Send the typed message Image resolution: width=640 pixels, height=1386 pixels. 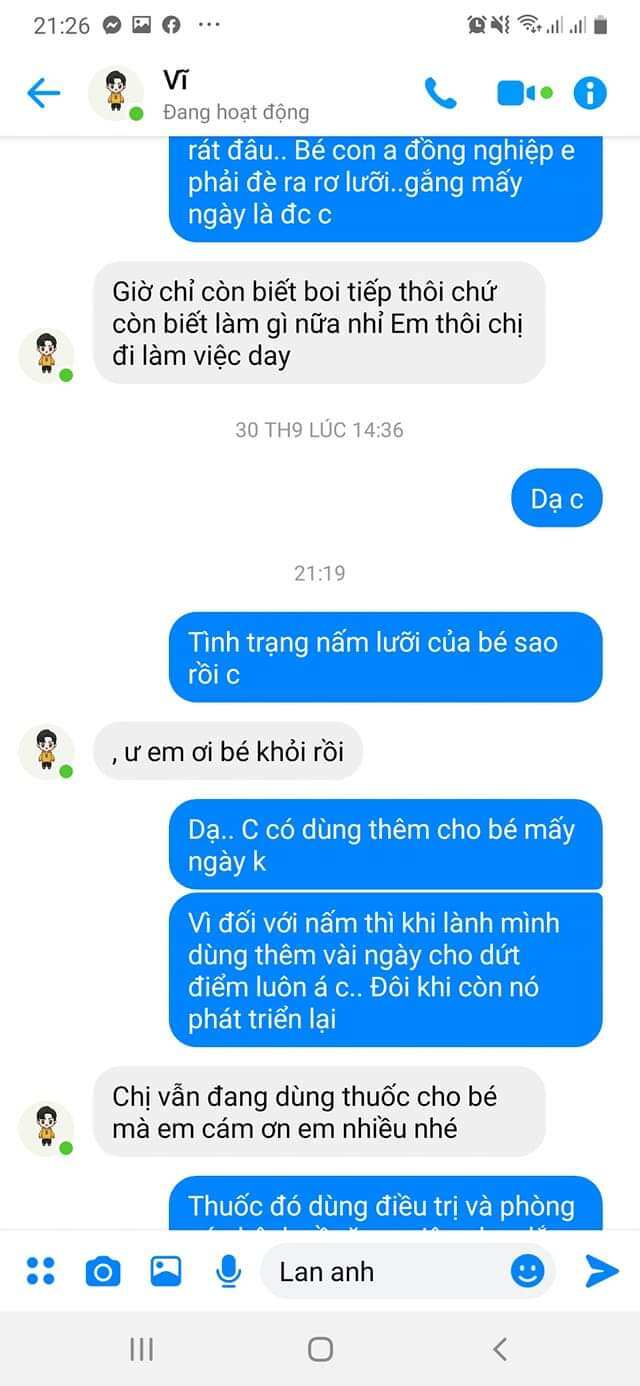point(602,1271)
